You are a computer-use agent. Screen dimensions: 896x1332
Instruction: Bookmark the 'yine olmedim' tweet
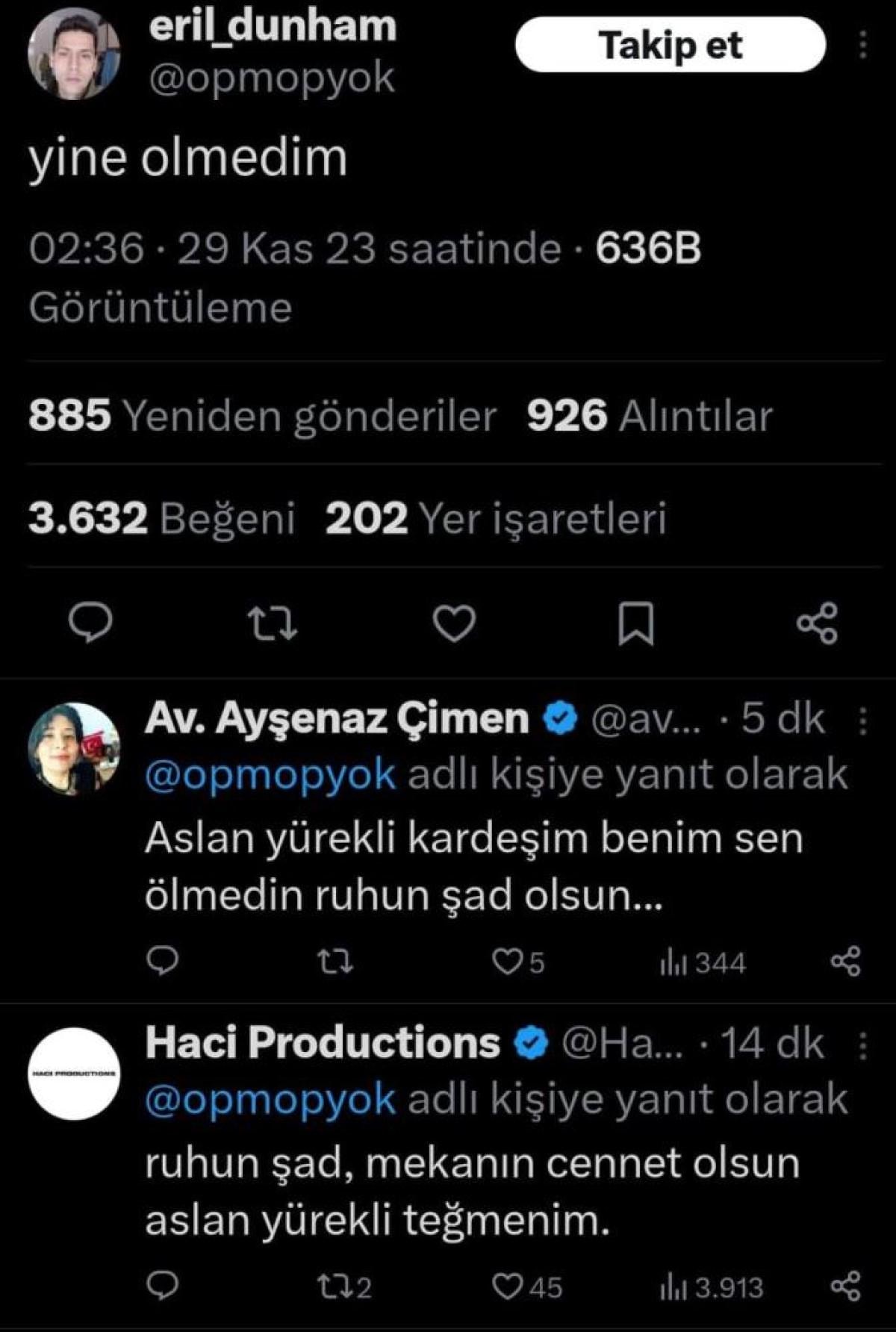636,623
